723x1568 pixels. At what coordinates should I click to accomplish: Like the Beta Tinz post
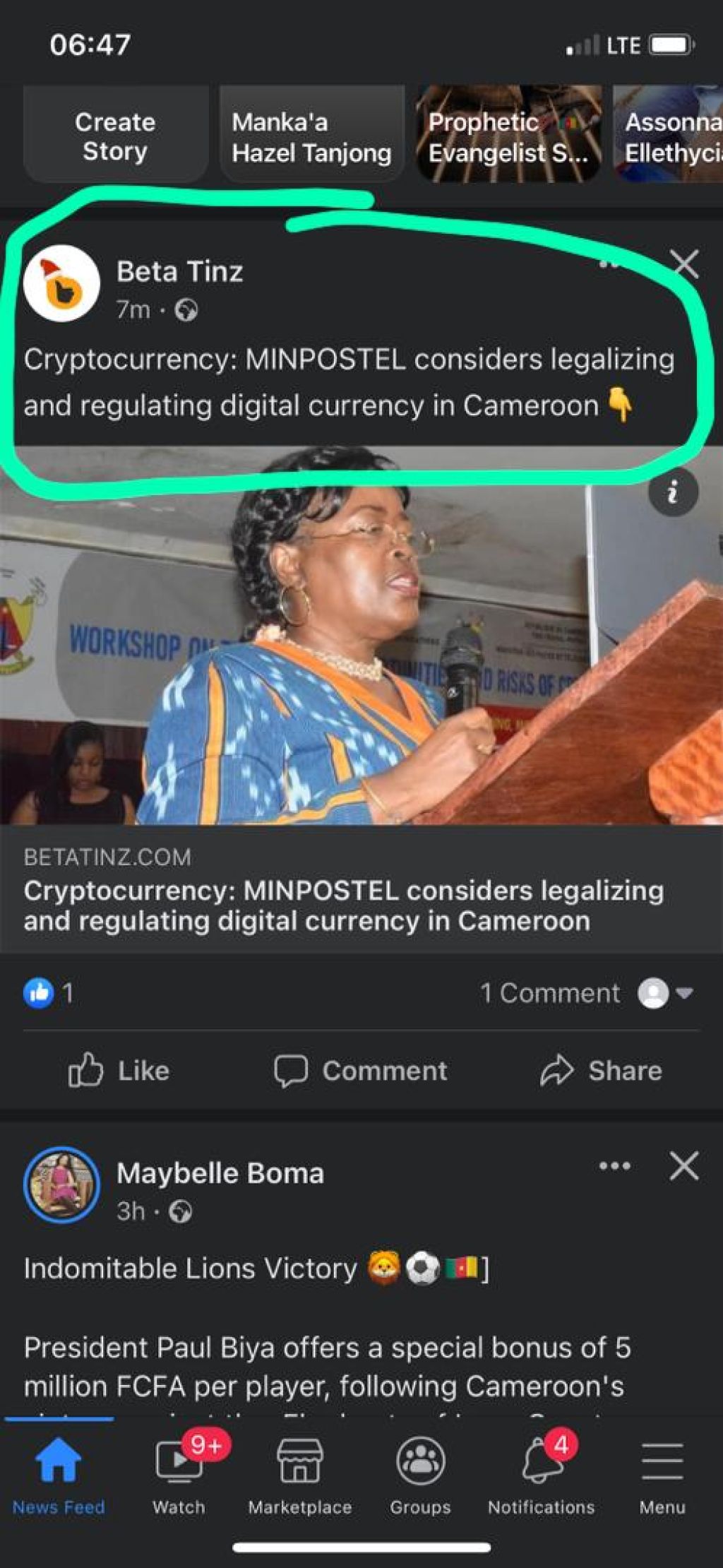[x=119, y=1071]
